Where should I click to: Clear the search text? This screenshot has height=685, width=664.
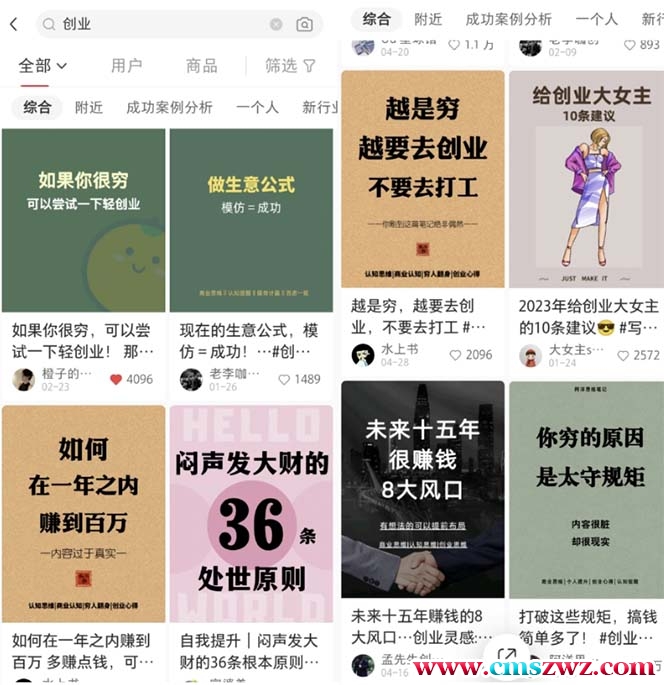click(276, 24)
